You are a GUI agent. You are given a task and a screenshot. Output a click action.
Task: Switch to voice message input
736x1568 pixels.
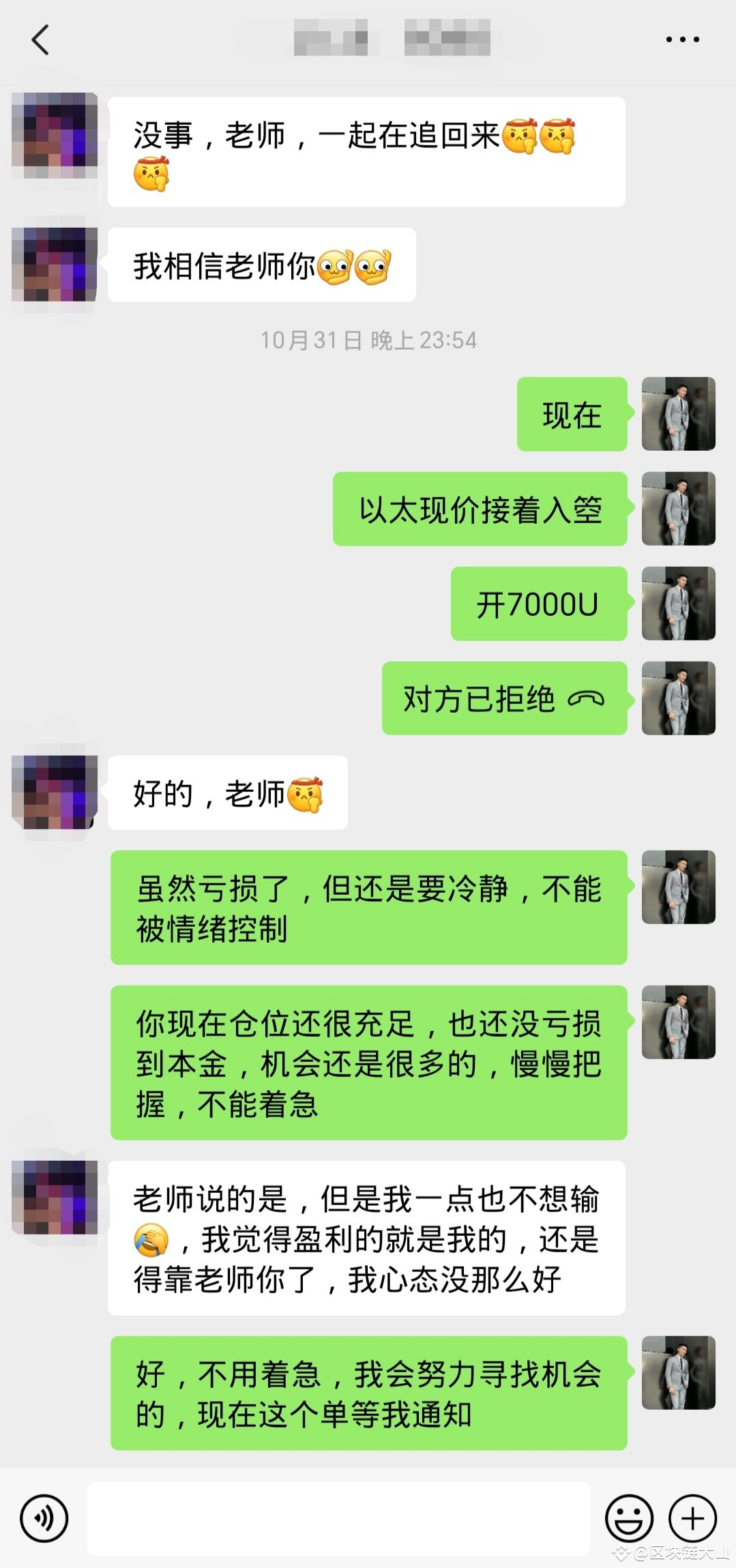coord(44,1518)
